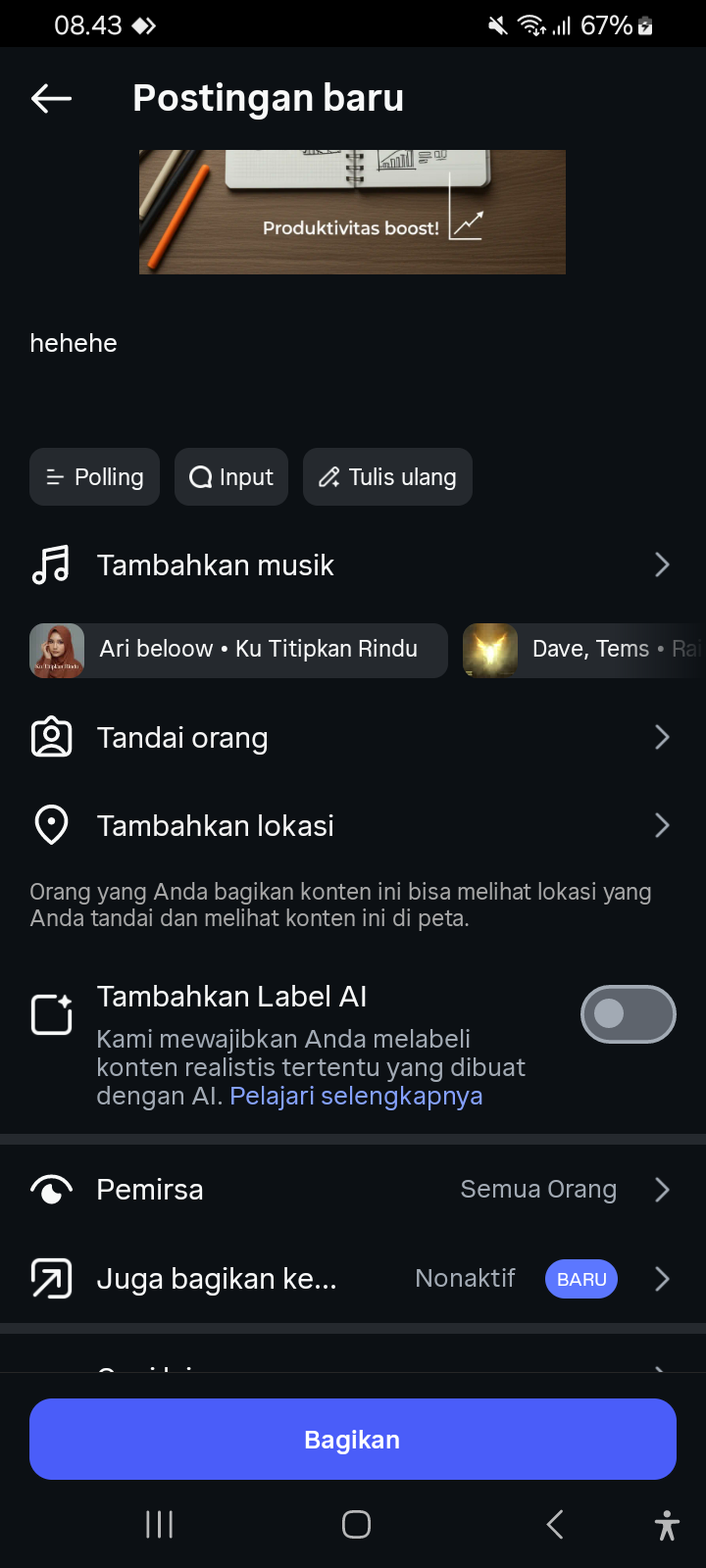Viewport: 706px width, 1568px height.
Task: Edit the caption text 'hehehe'
Action: (x=74, y=343)
